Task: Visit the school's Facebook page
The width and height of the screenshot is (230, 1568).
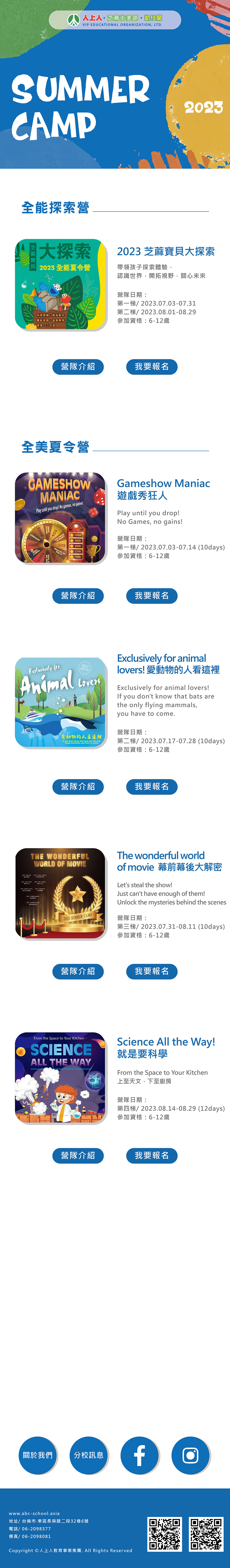Action: tap(139, 1455)
